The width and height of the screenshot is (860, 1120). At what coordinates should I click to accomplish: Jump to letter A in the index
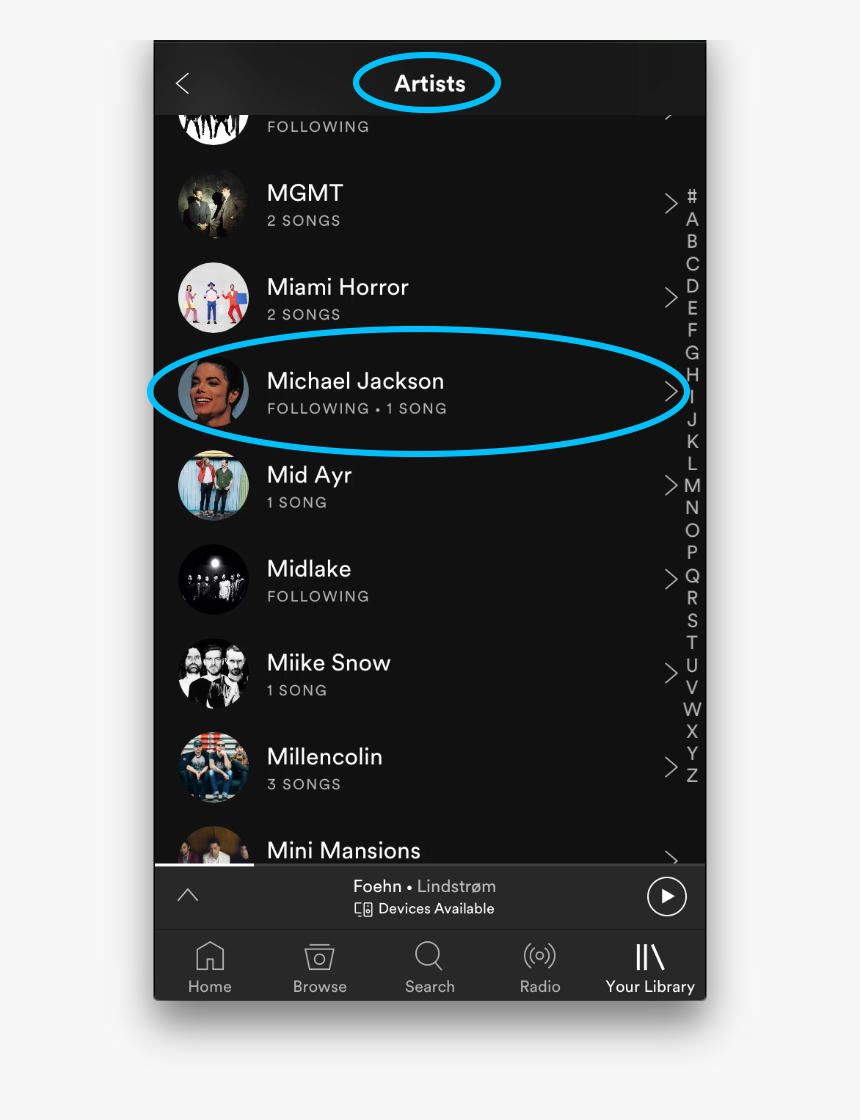pyautogui.click(x=692, y=220)
